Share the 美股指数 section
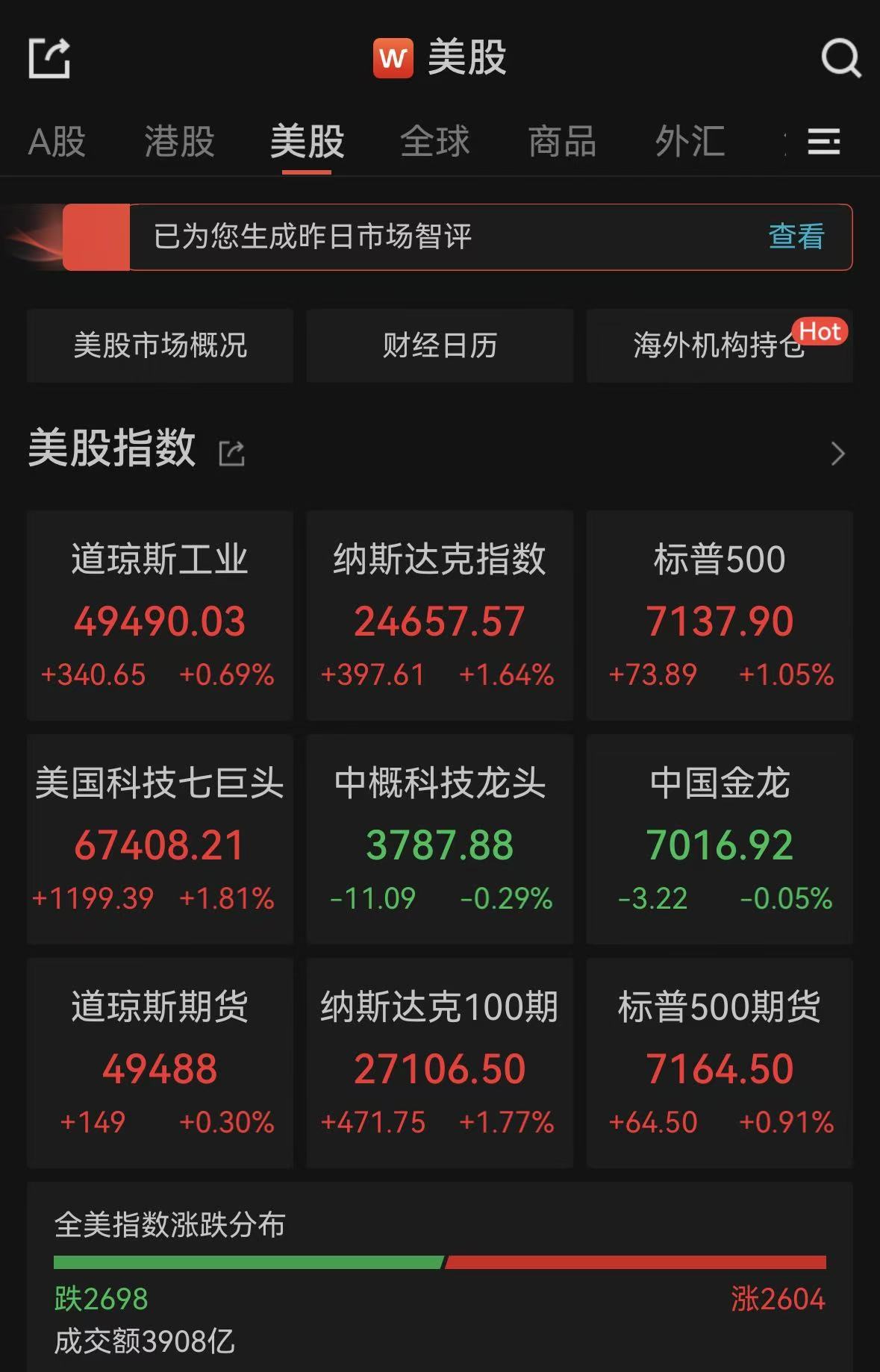The image size is (880, 1372). (231, 453)
